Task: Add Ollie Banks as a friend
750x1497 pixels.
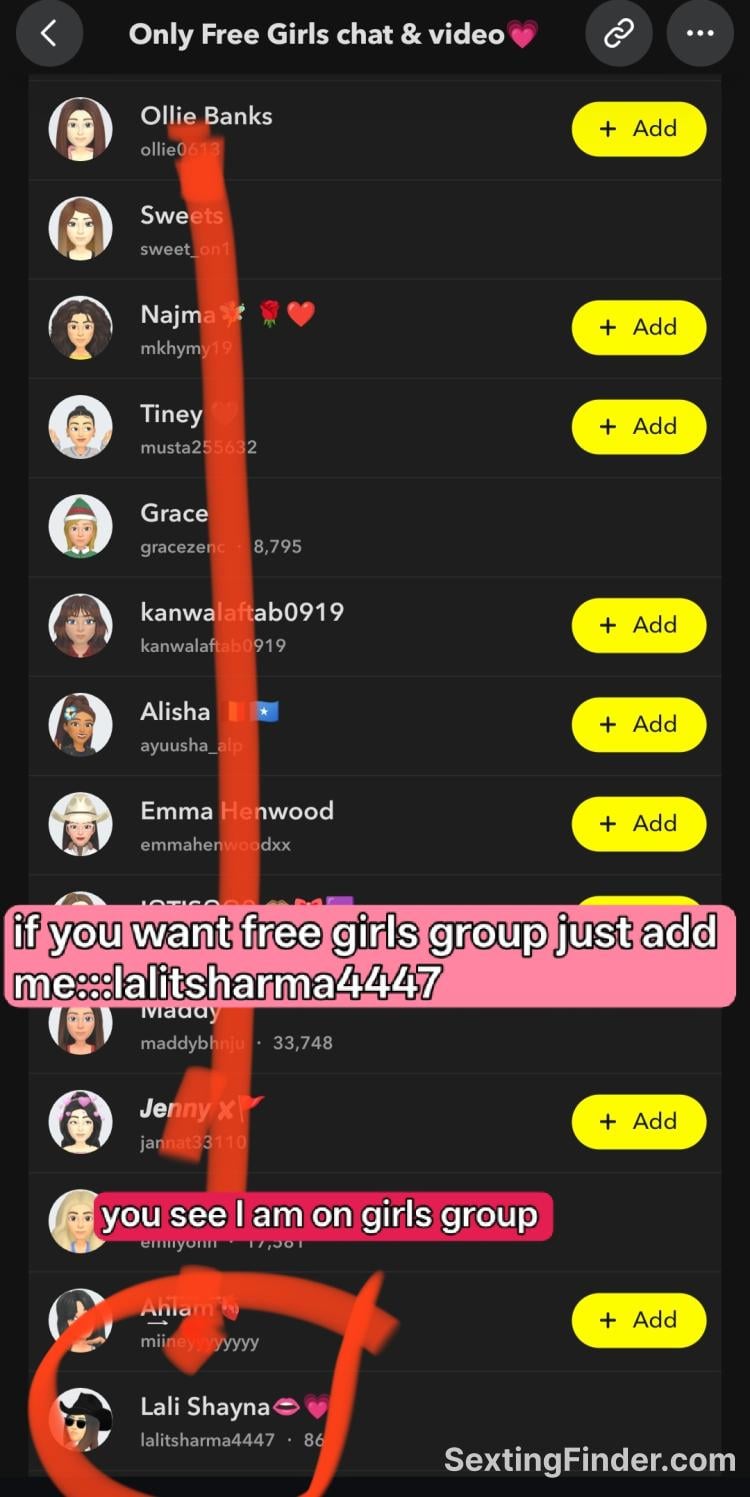Action: [639, 129]
